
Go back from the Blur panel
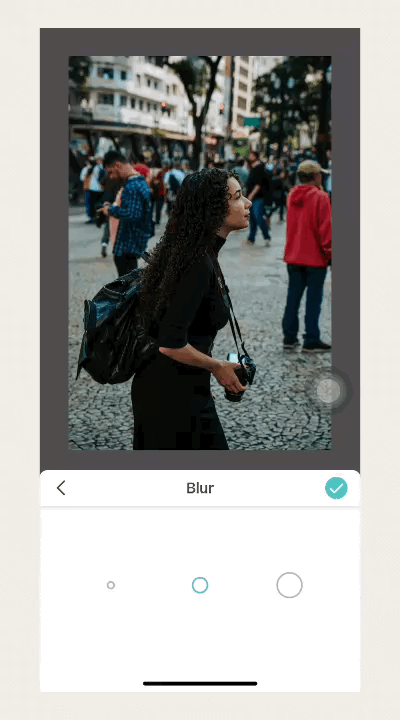(61, 488)
